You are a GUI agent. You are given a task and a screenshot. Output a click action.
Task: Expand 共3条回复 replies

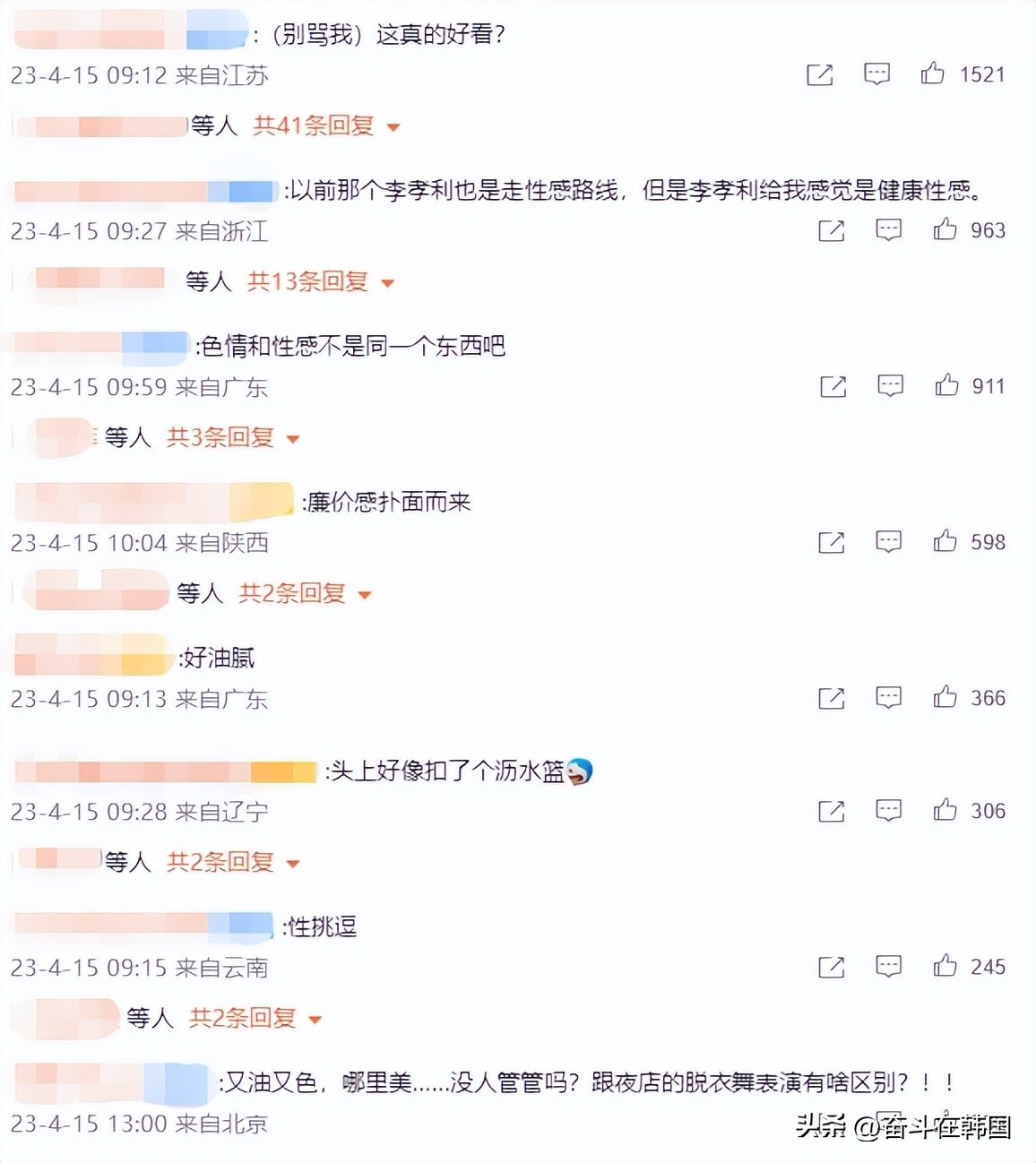tap(232, 438)
